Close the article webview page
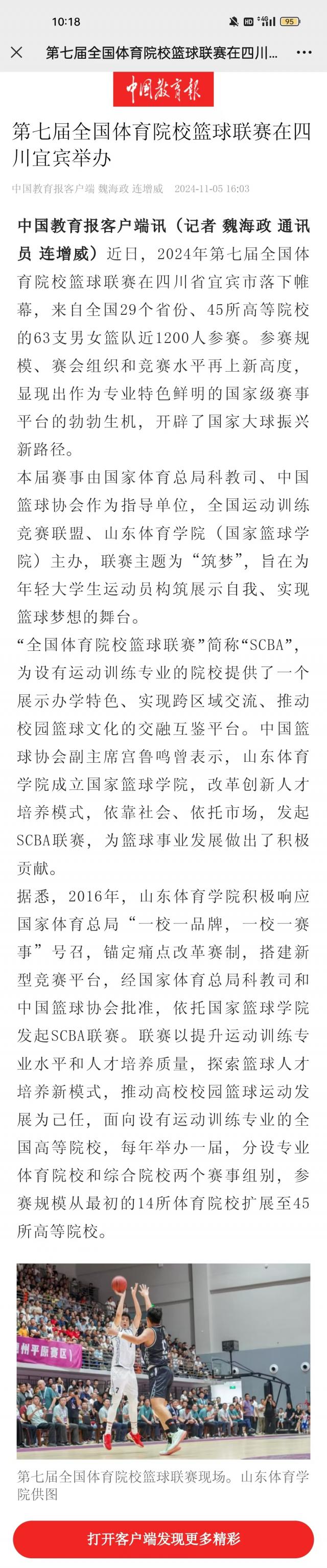Image resolution: width=327 pixels, height=1568 pixels. (17, 52)
